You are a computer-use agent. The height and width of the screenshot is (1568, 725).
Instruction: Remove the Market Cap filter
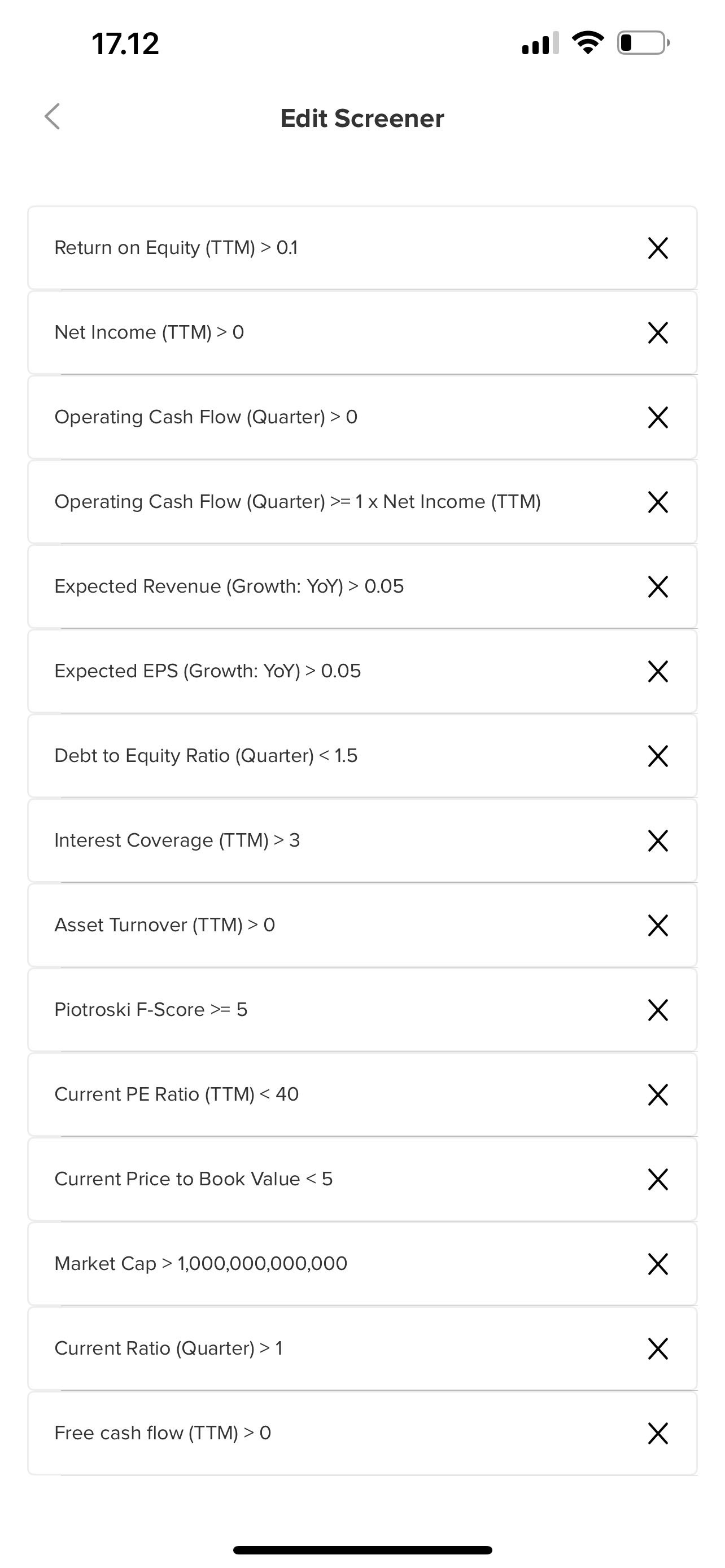658,1263
